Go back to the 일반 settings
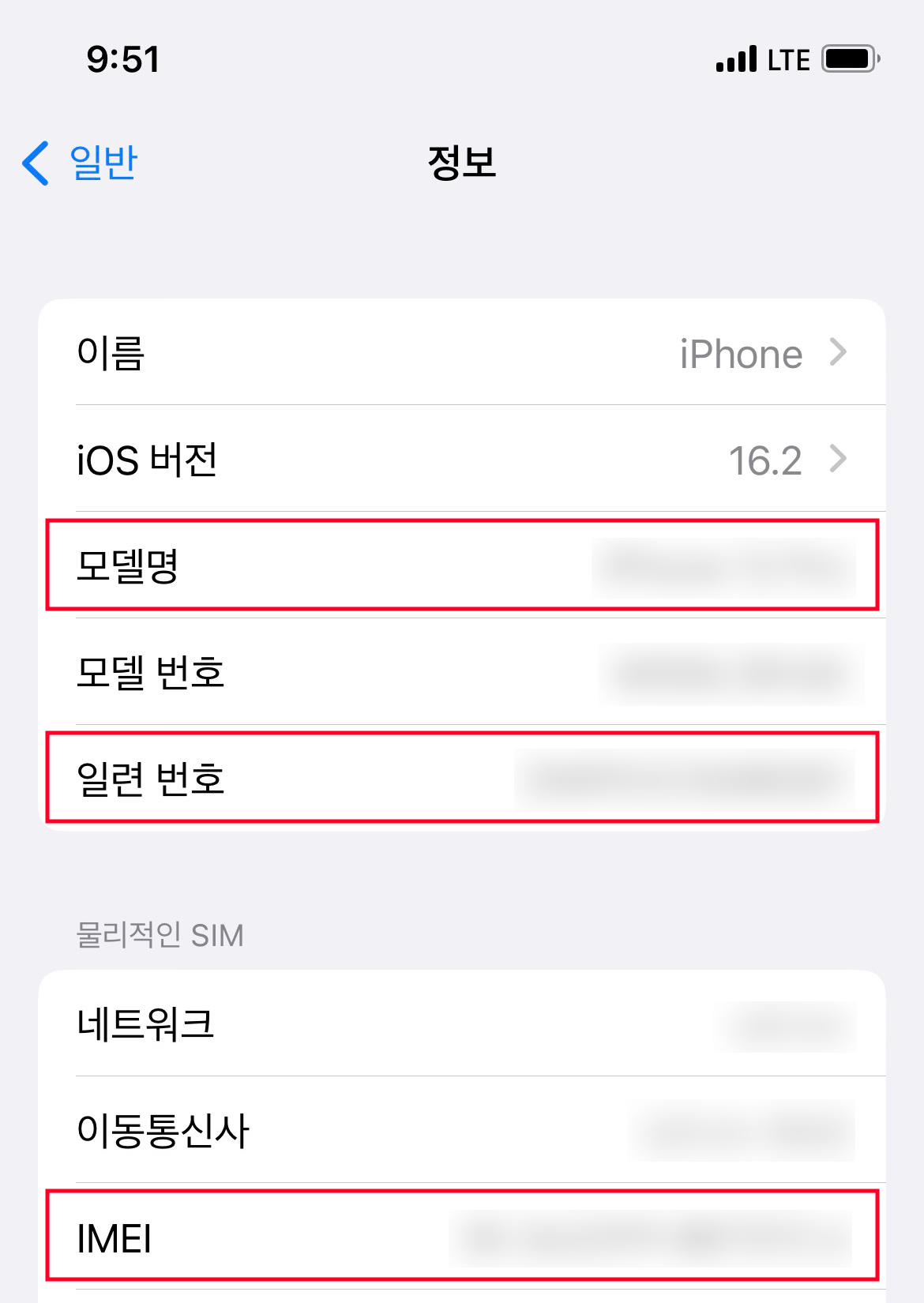Screen dimensions: 924x1303 [x=81, y=163]
